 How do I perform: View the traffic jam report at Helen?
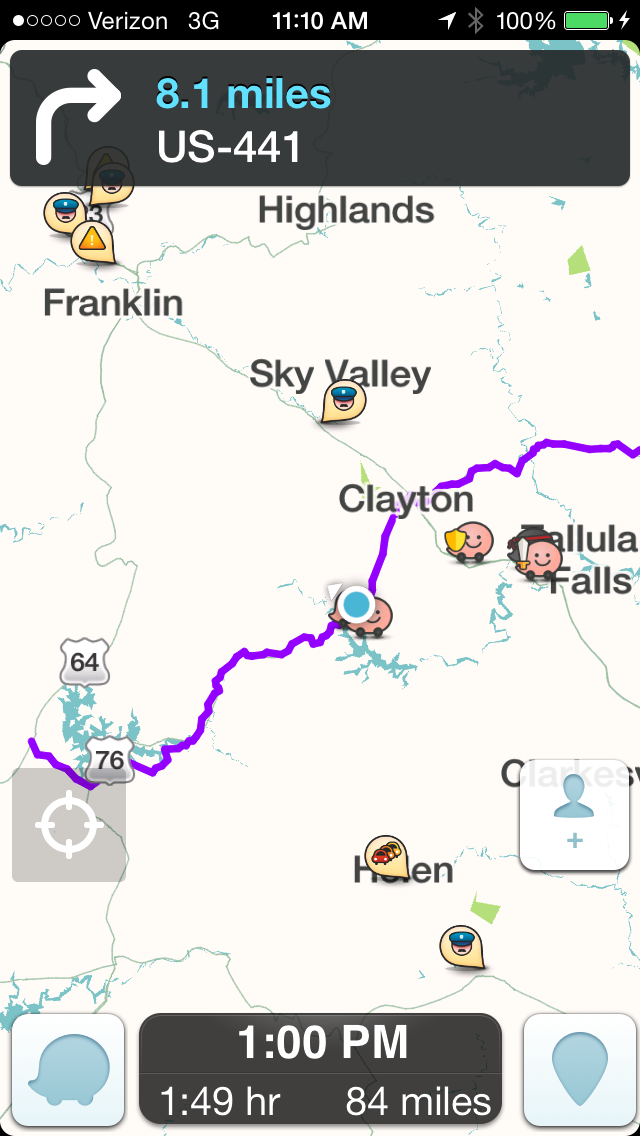coord(387,854)
